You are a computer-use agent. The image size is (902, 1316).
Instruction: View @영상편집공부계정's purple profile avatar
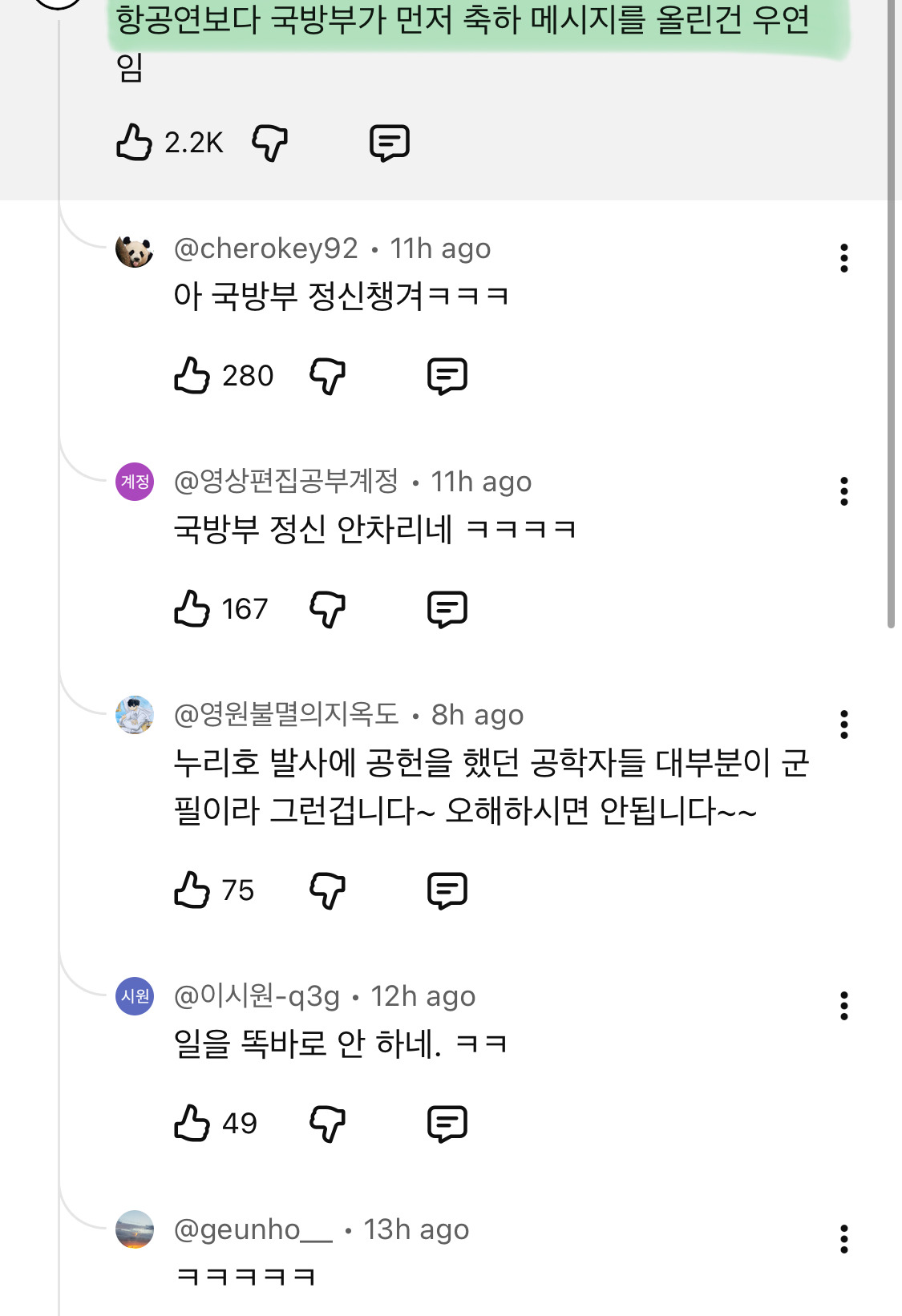(134, 482)
